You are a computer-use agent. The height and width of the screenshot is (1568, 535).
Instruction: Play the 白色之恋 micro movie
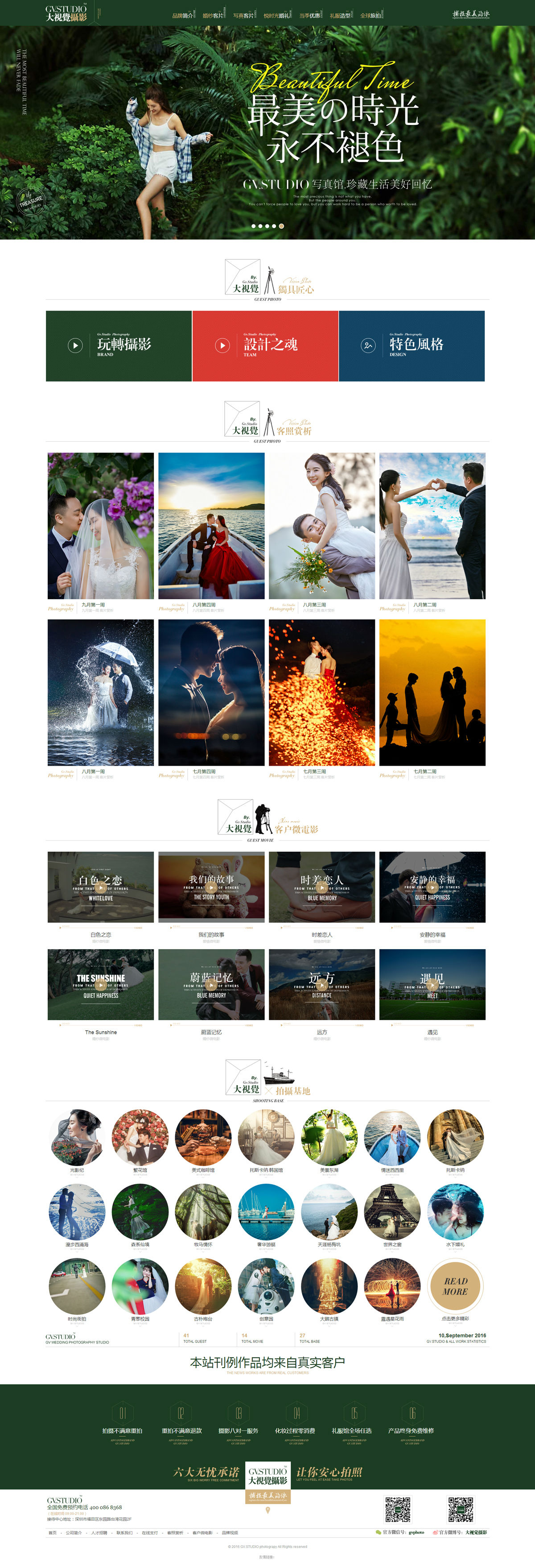pyautogui.click(x=101, y=888)
